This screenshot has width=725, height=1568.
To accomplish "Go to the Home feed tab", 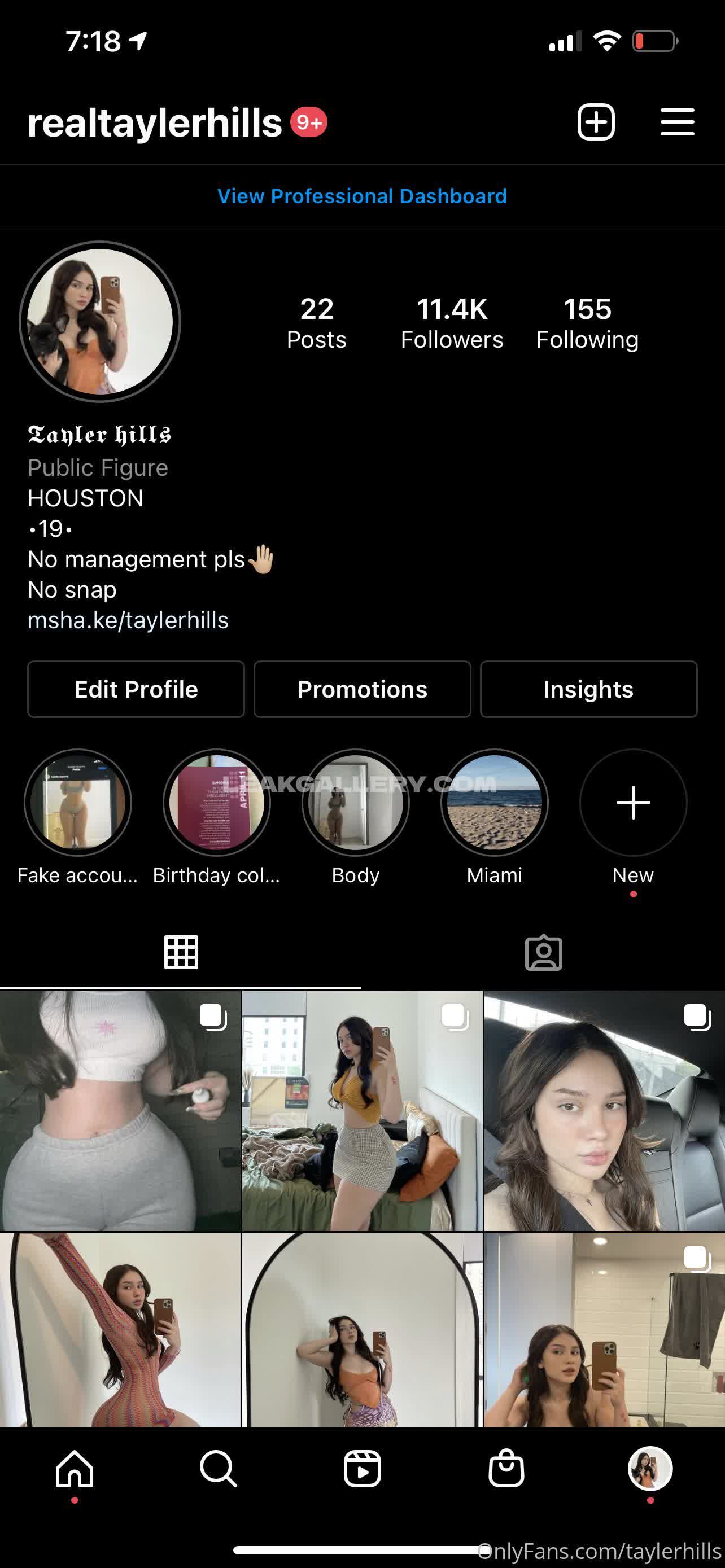I will pyautogui.click(x=75, y=1468).
